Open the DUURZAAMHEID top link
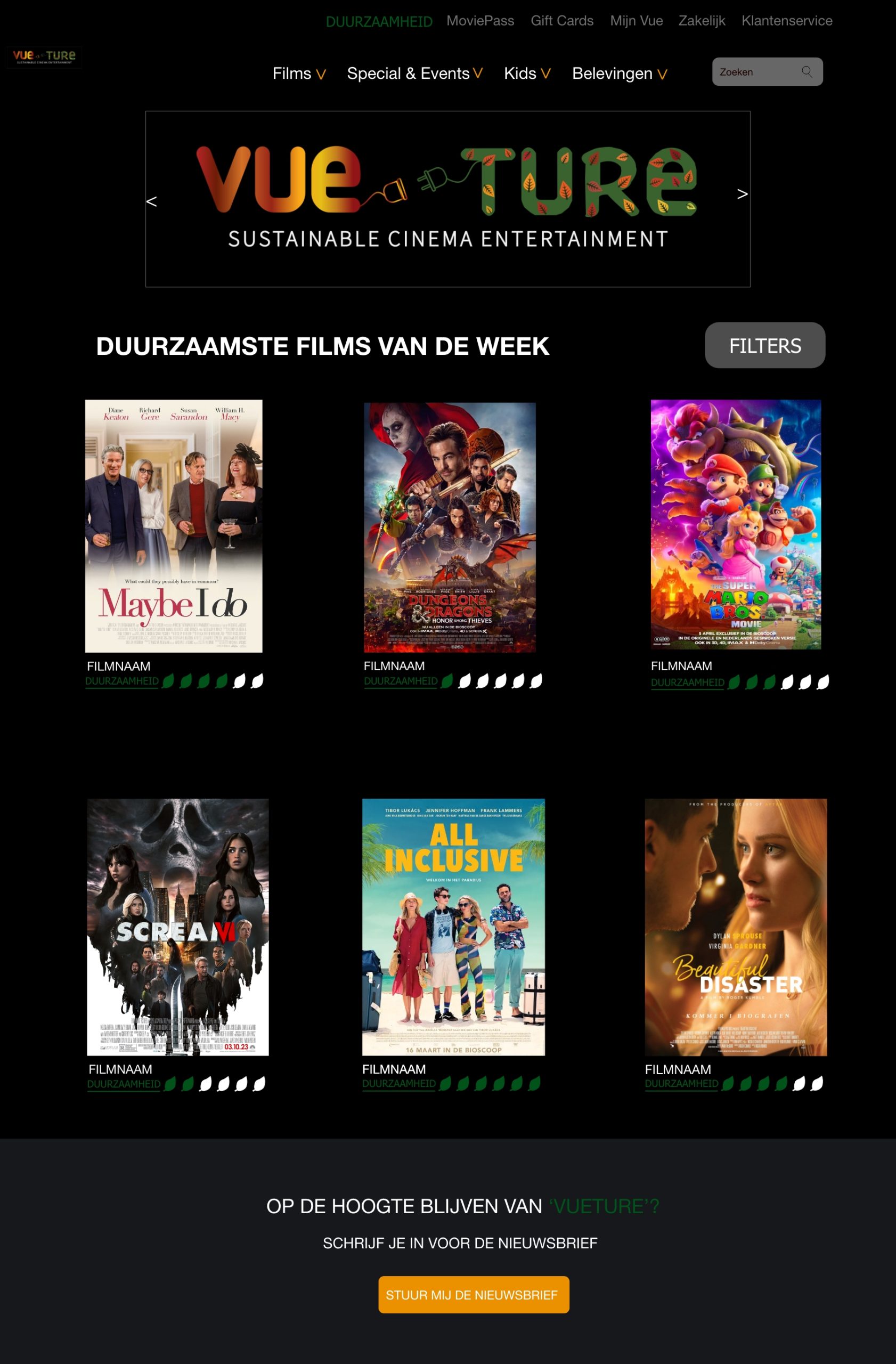 (379, 22)
